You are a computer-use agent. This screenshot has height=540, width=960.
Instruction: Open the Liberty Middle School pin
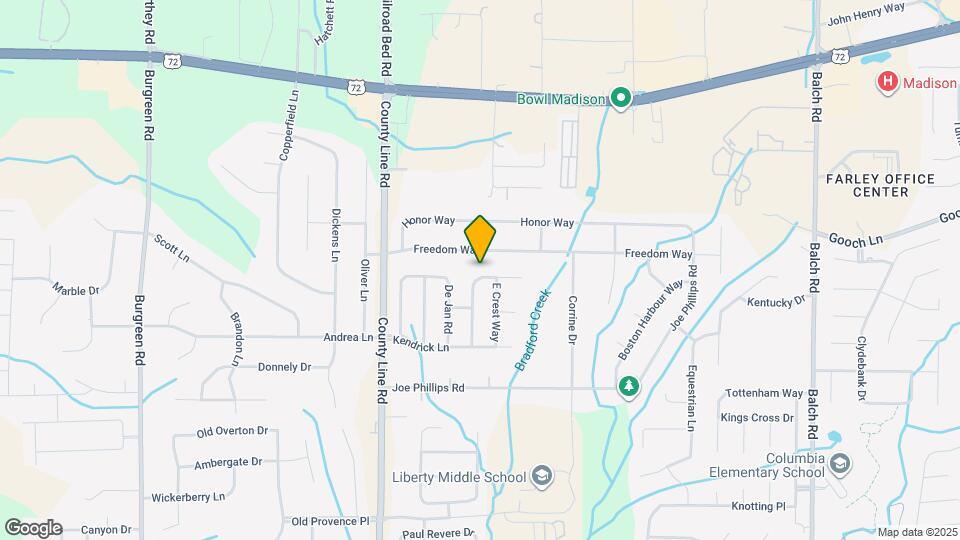point(542,475)
